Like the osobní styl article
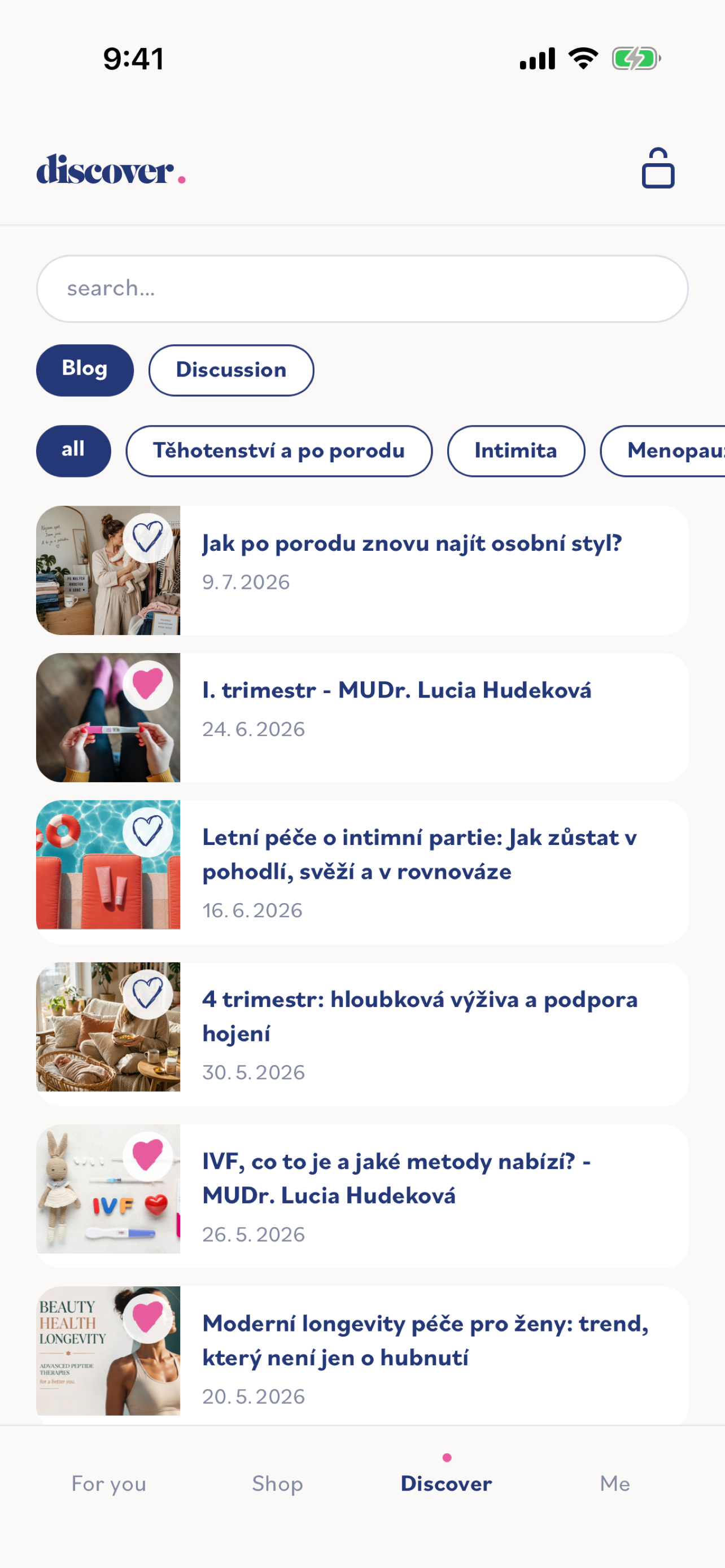Viewport: 725px width, 1568px height. click(147, 538)
